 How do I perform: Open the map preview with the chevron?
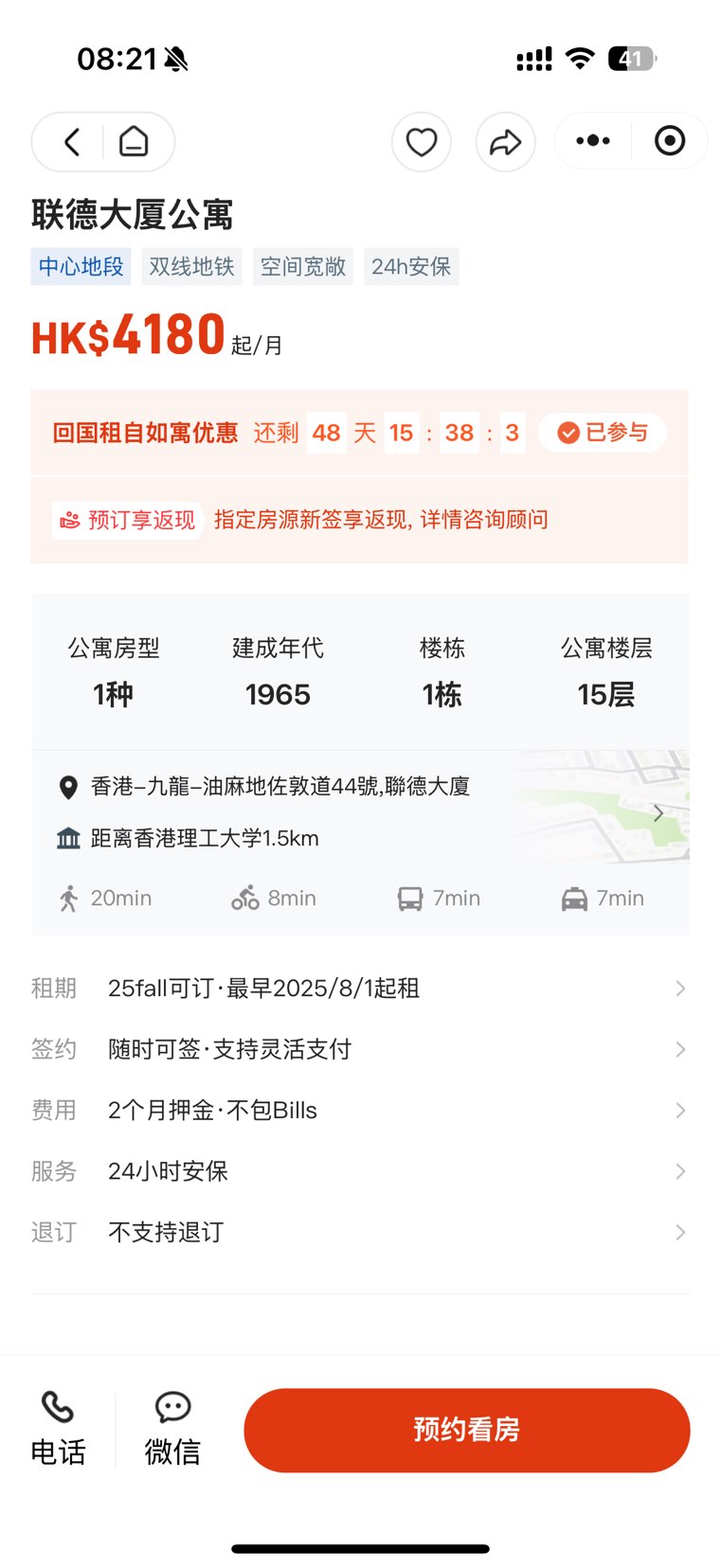pyautogui.click(x=658, y=812)
